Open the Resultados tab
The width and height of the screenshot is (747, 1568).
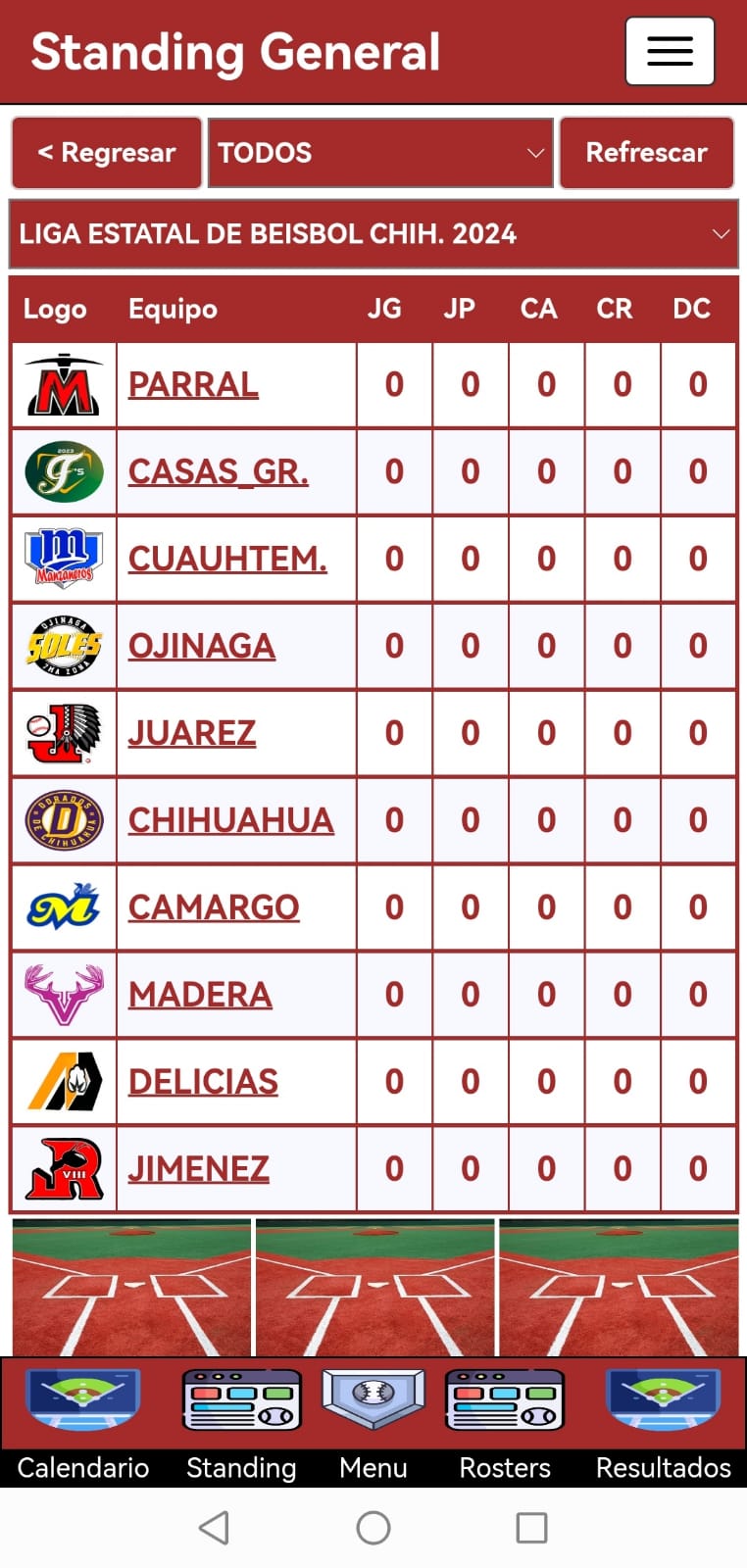[663, 1423]
